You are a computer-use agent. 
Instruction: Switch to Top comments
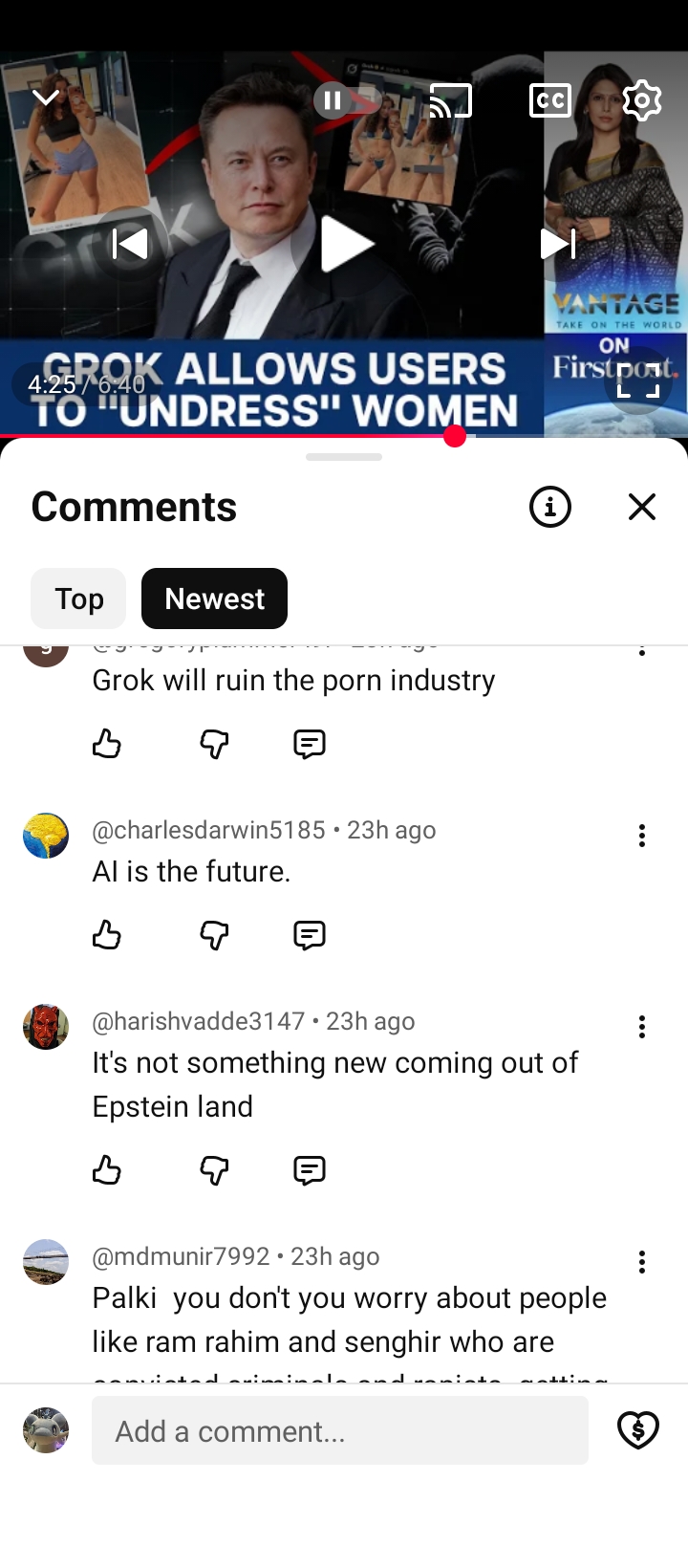pyautogui.click(x=78, y=599)
